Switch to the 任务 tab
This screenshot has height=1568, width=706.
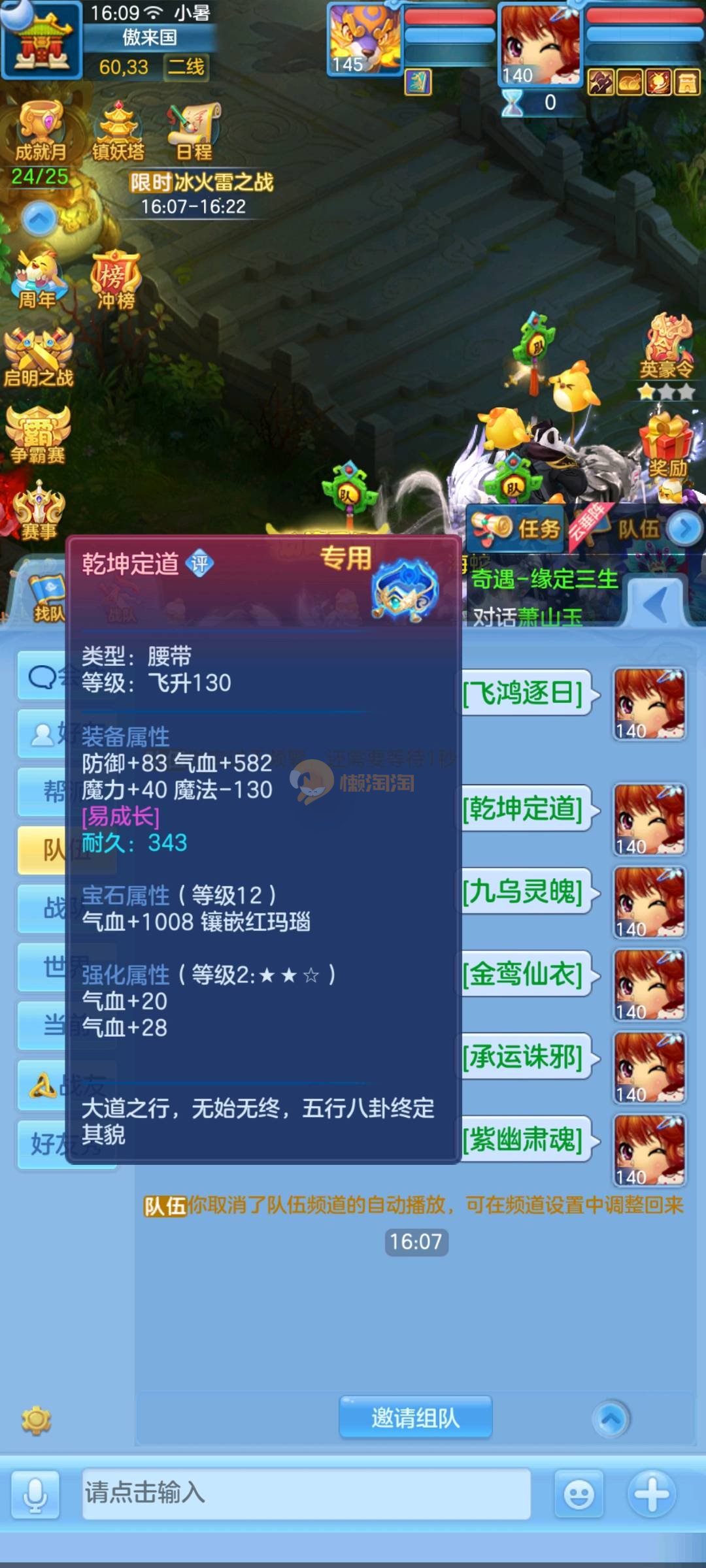pos(518,528)
